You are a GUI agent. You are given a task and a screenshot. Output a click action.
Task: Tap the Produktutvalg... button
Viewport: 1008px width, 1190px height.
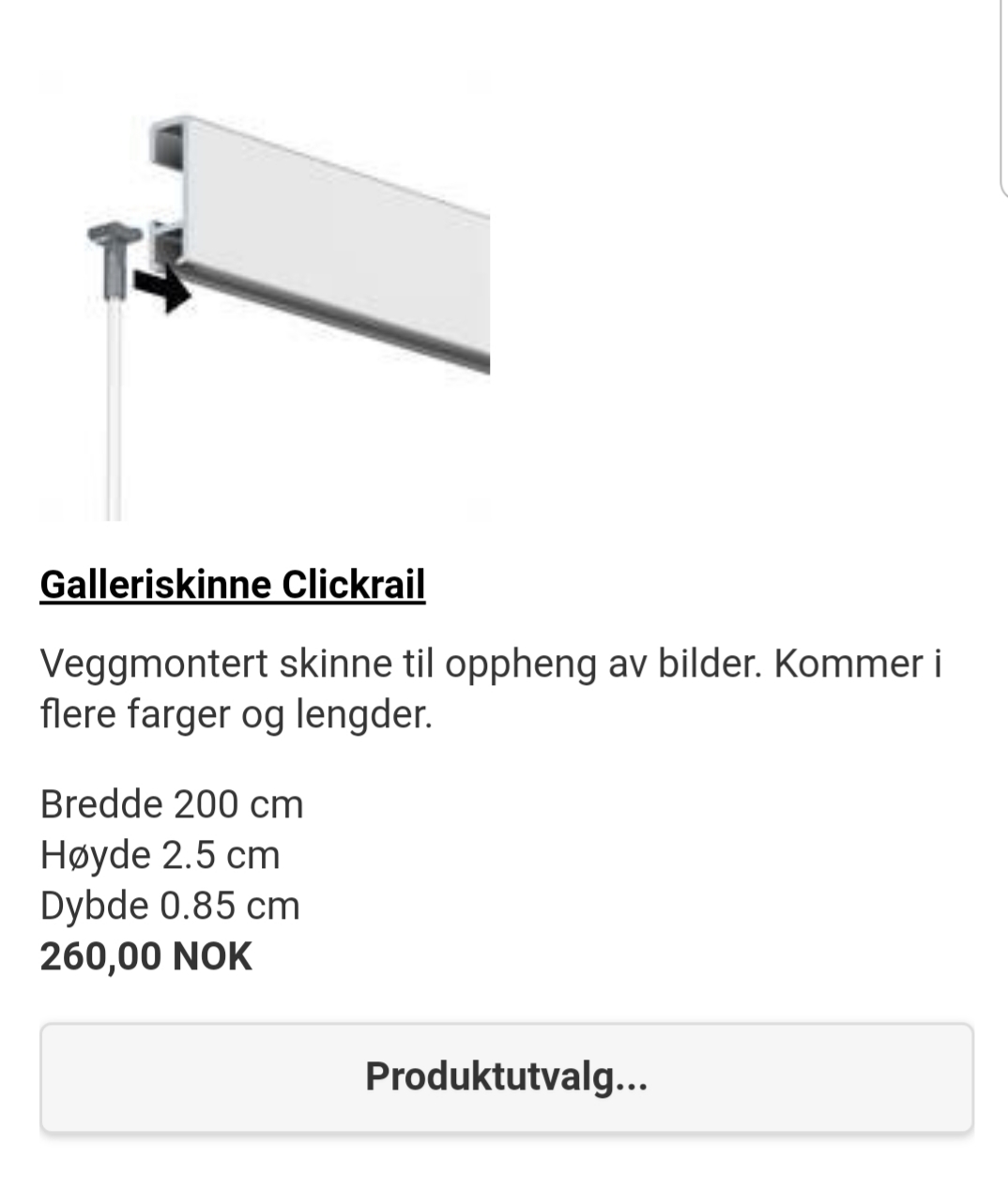point(506,1077)
